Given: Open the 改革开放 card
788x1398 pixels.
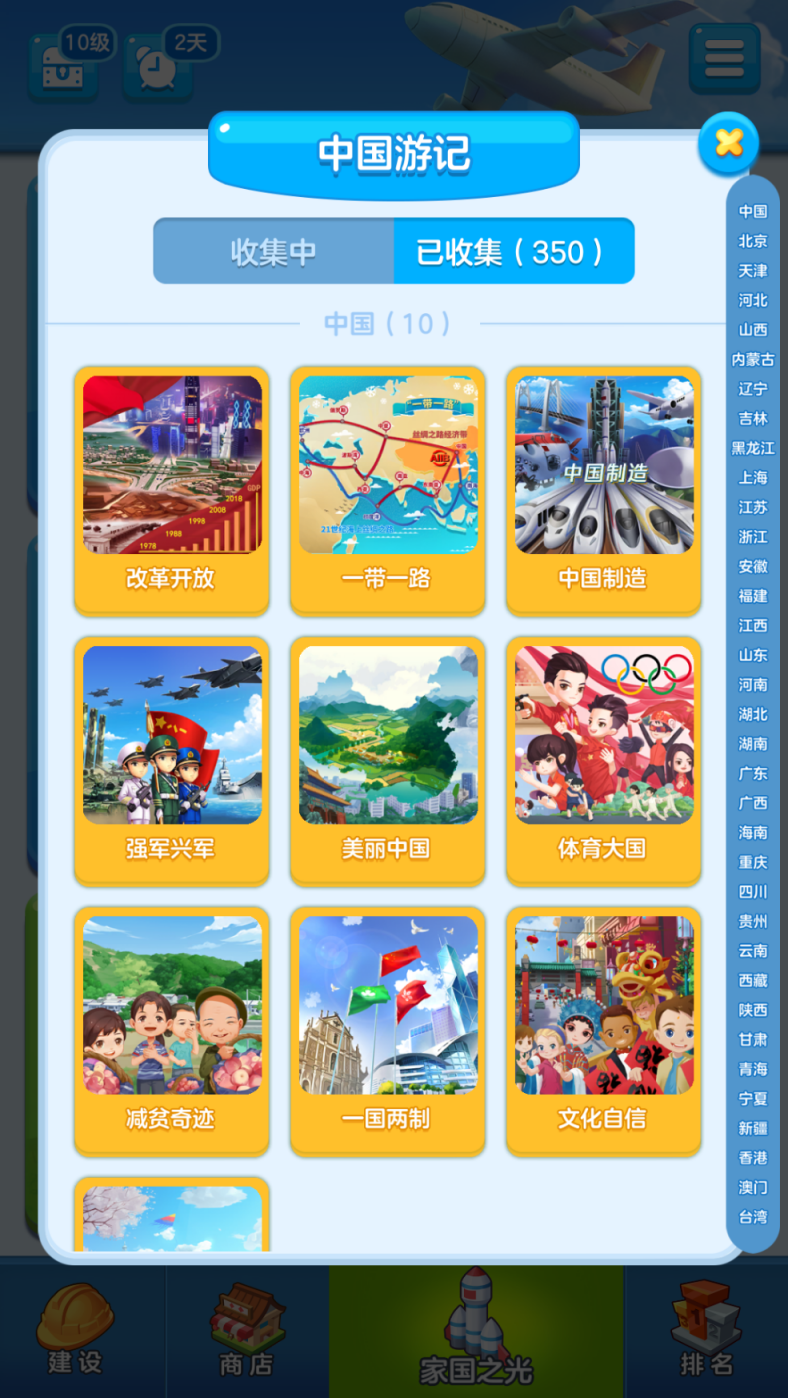Looking at the screenshot, I should 172,490.
